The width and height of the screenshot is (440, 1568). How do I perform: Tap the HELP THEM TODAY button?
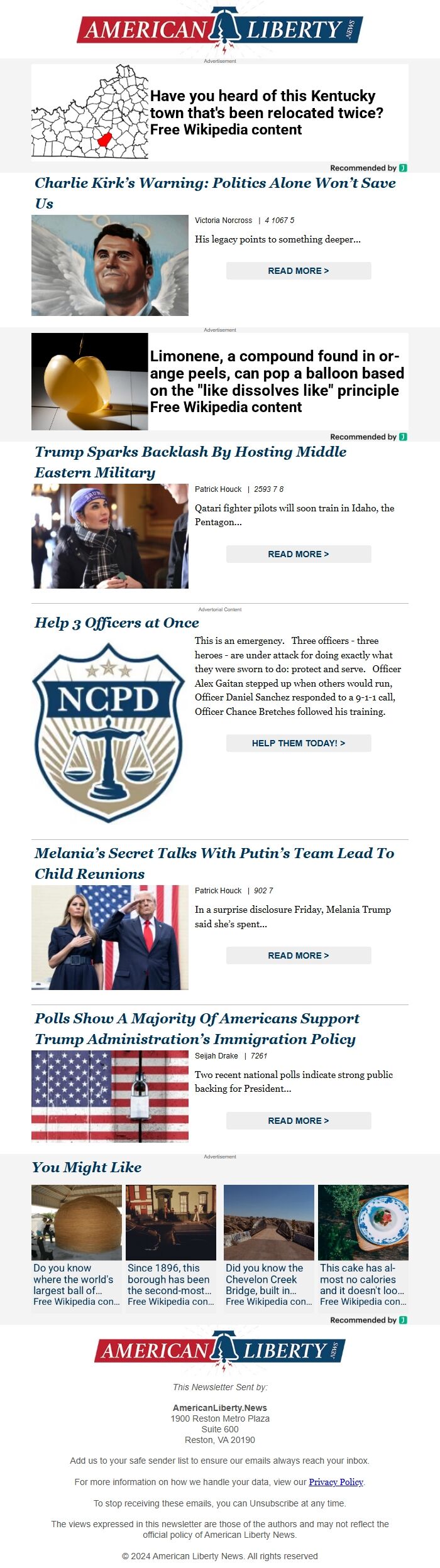(299, 743)
